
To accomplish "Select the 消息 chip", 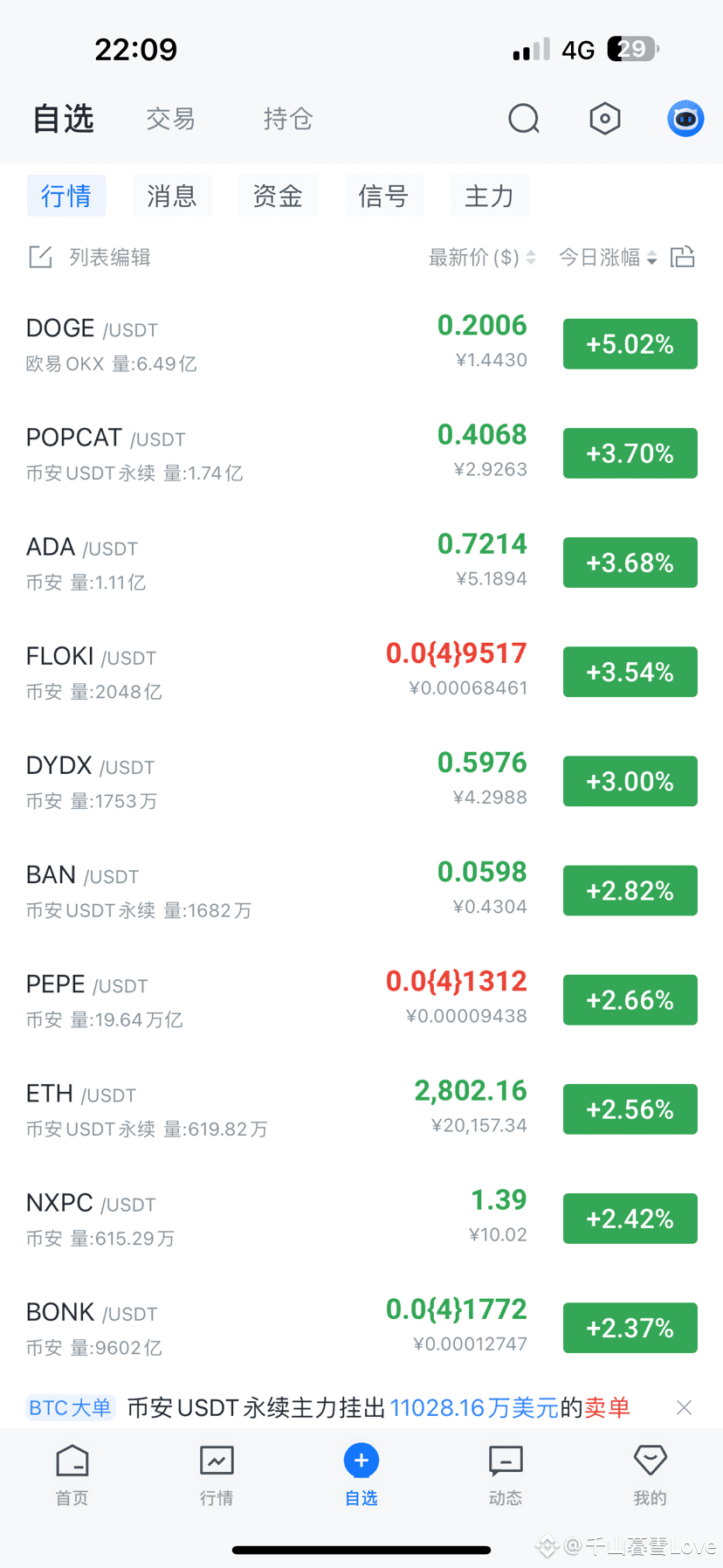I will point(172,196).
